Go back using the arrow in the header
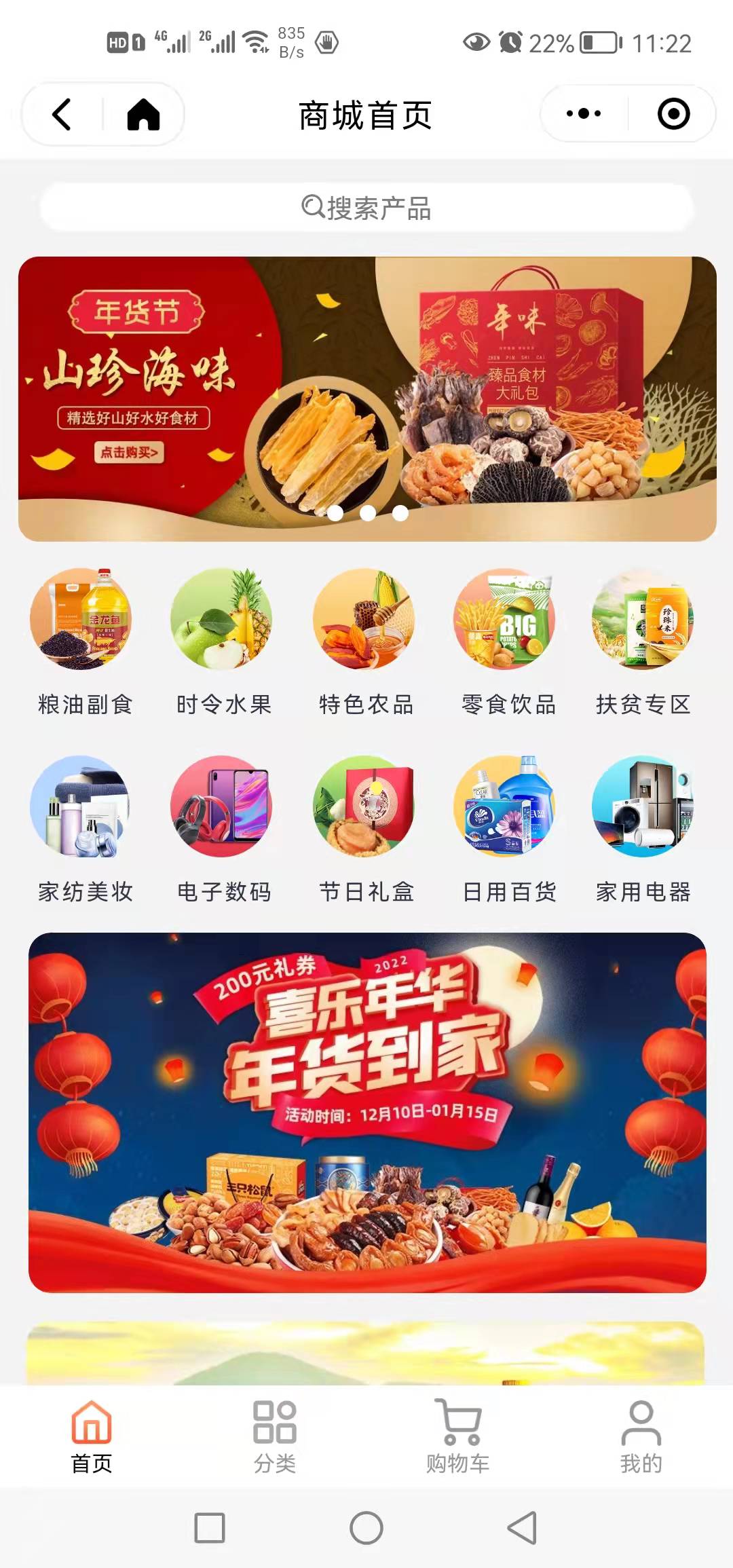The height and width of the screenshot is (1568, 733). (x=62, y=114)
